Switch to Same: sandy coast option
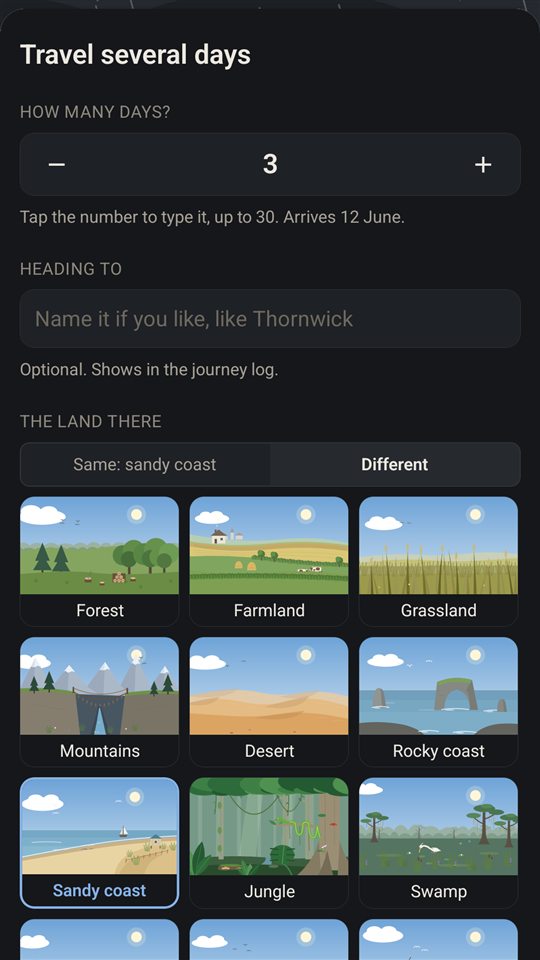Image resolution: width=540 pixels, height=960 pixels. [x=145, y=464]
